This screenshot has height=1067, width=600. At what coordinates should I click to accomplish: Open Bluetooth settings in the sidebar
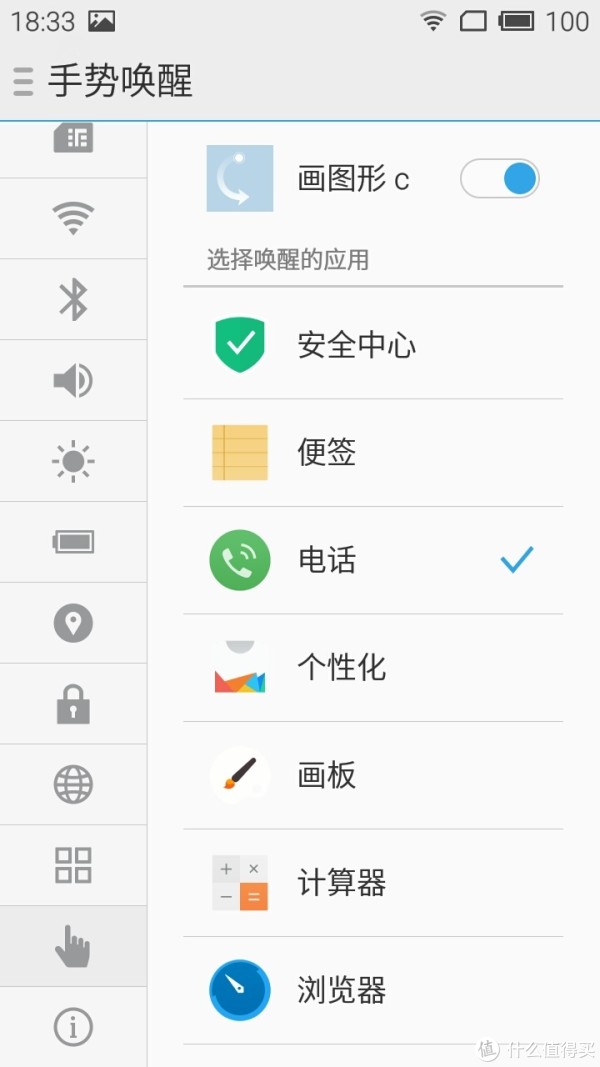[73, 299]
